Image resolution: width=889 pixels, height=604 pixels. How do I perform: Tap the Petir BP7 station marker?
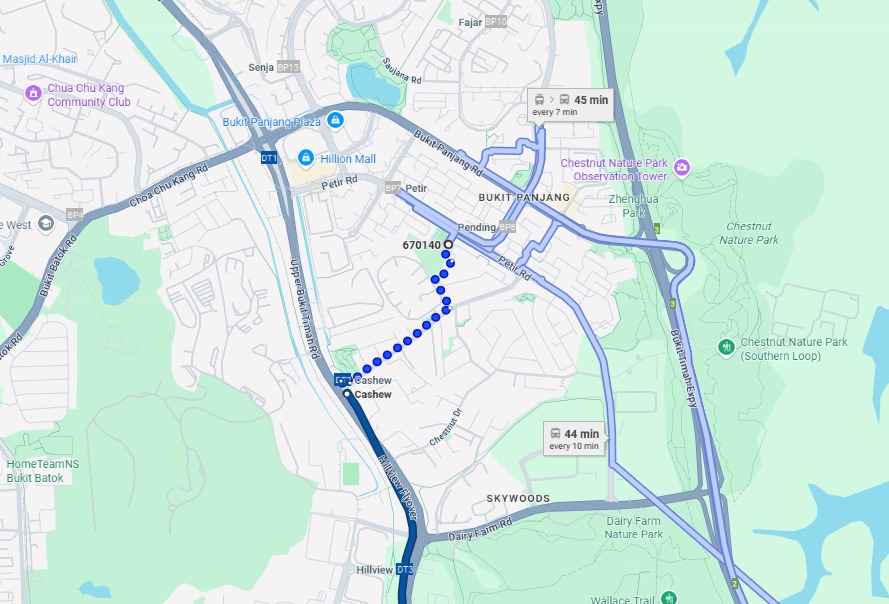point(392,187)
